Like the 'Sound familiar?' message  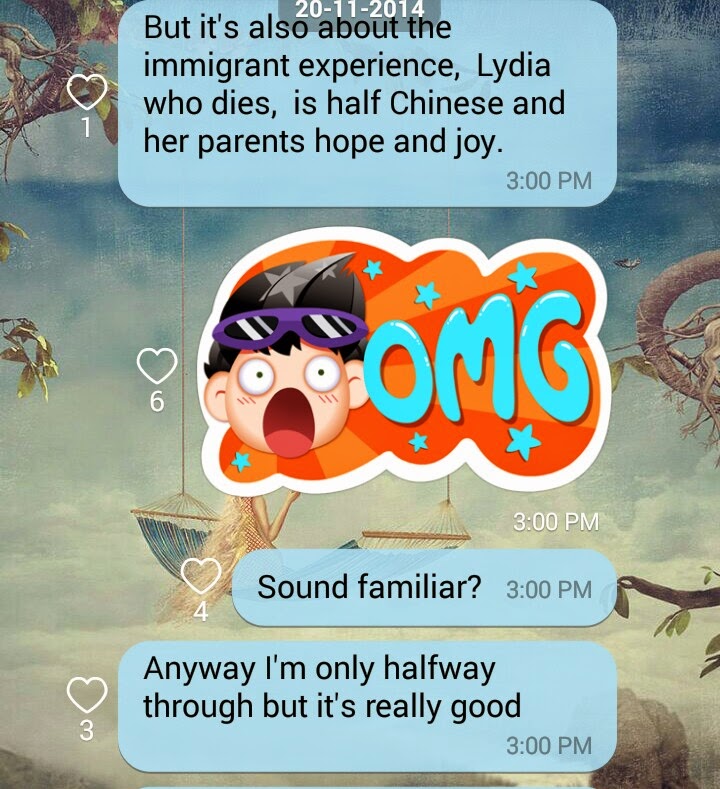201,576
